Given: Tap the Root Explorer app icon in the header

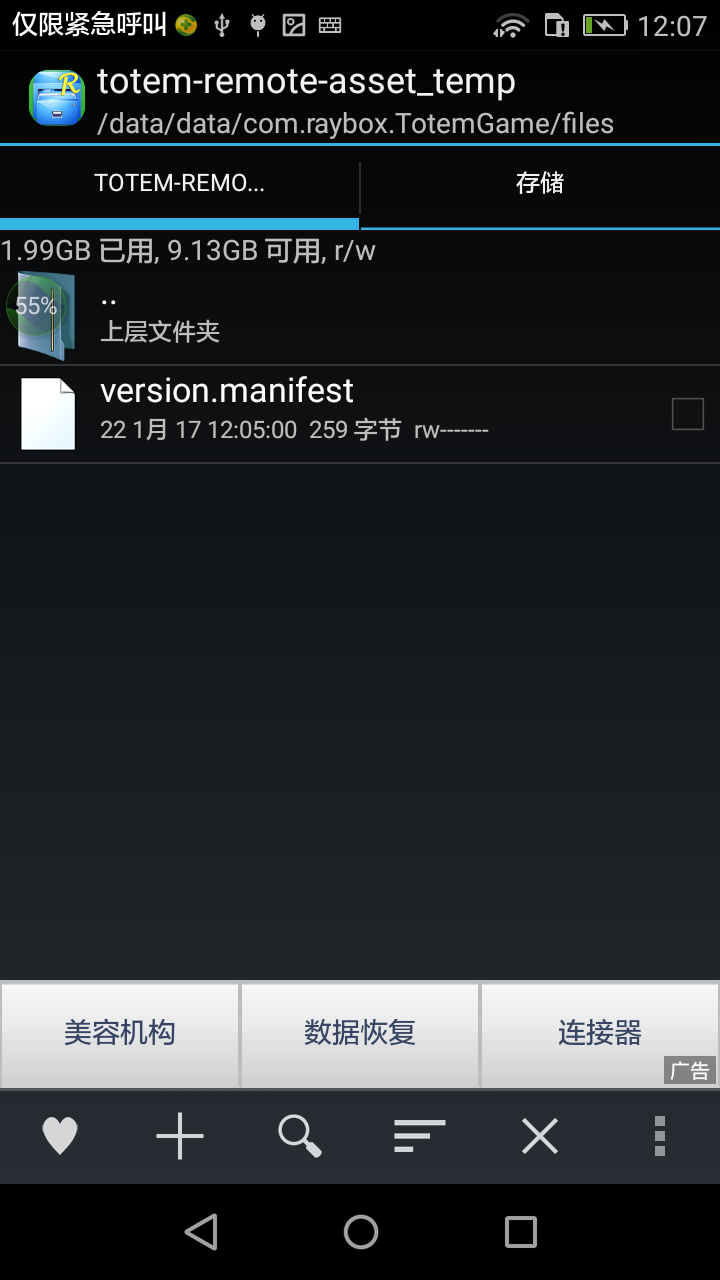Looking at the screenshot, I should tap(56, 98).
